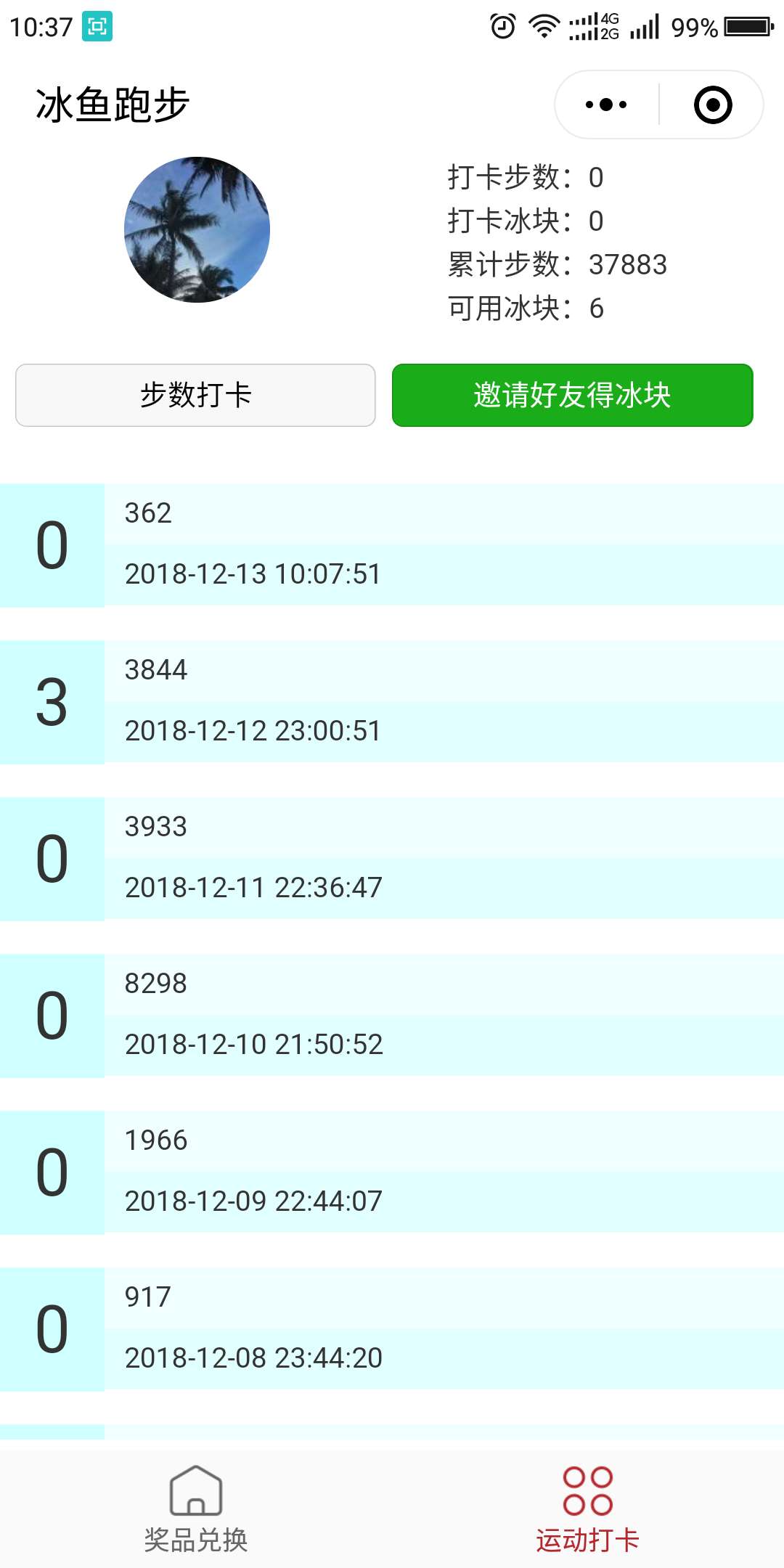Open the mini program more options menu
The width and height of the screenshot is (784, 1568).
pyautogui.click(x=606, y=105)
